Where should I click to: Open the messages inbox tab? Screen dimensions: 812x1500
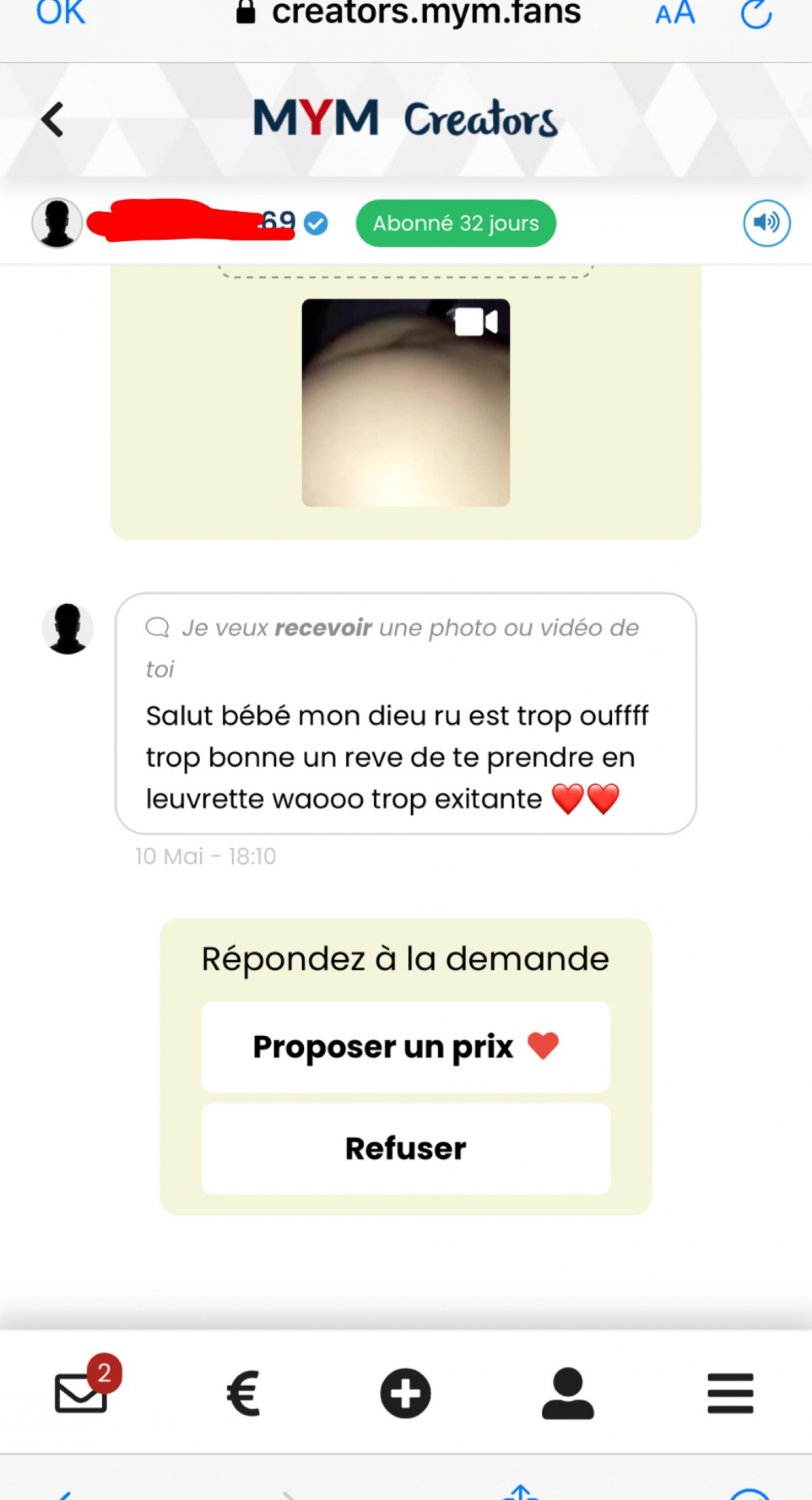click(x=82, y=1391)
